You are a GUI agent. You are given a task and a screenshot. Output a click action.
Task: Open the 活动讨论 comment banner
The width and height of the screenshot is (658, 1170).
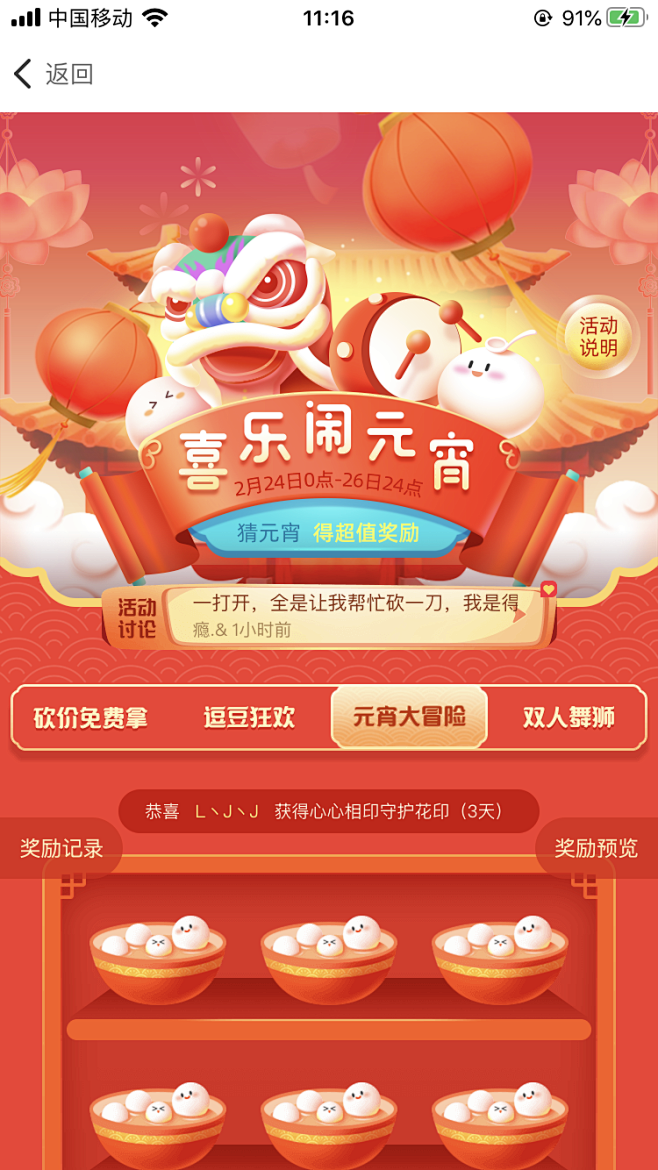(329, 616)
